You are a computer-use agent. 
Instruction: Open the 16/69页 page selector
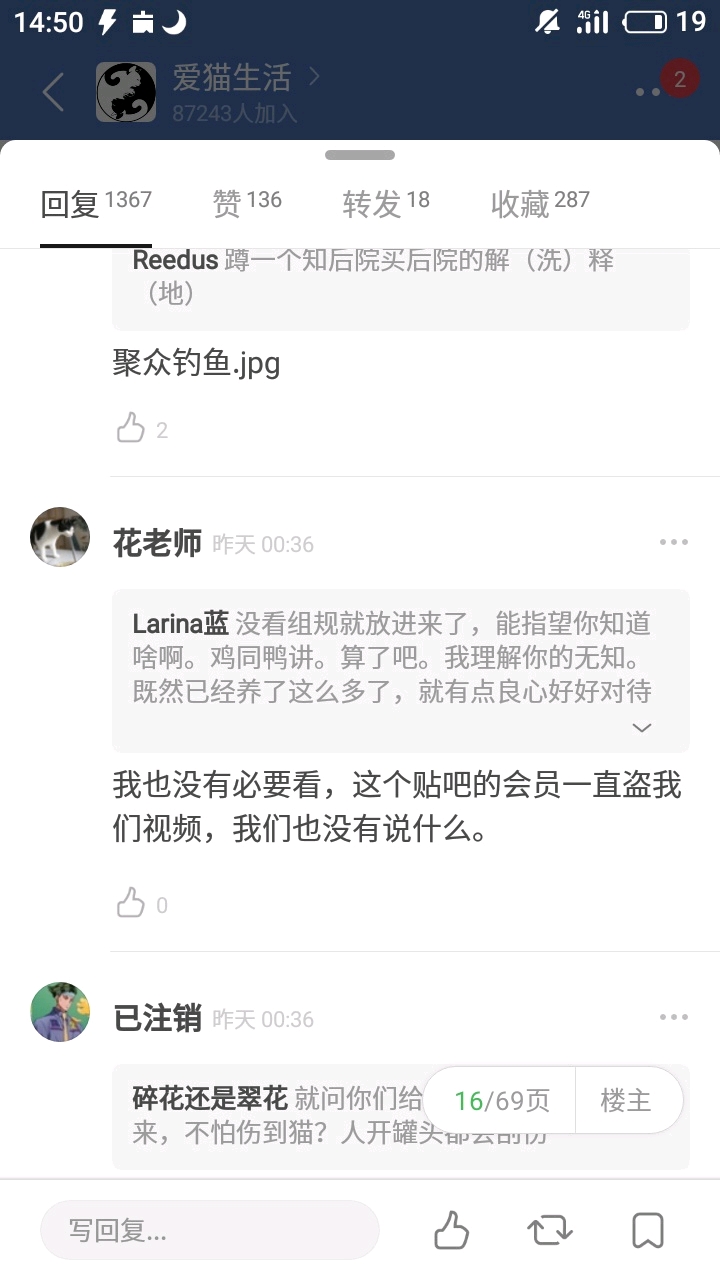tap(501, 1100)
